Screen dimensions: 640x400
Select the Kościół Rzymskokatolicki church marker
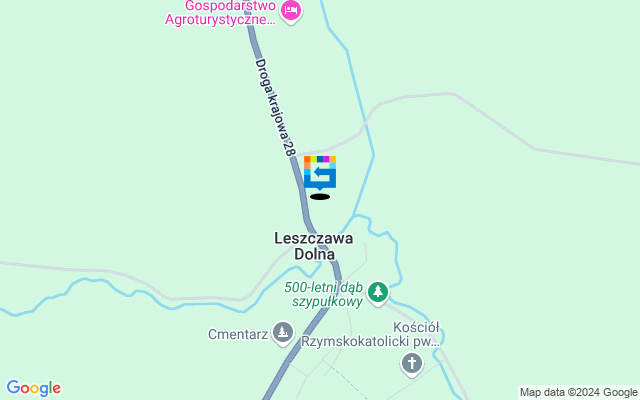[411, 363]
